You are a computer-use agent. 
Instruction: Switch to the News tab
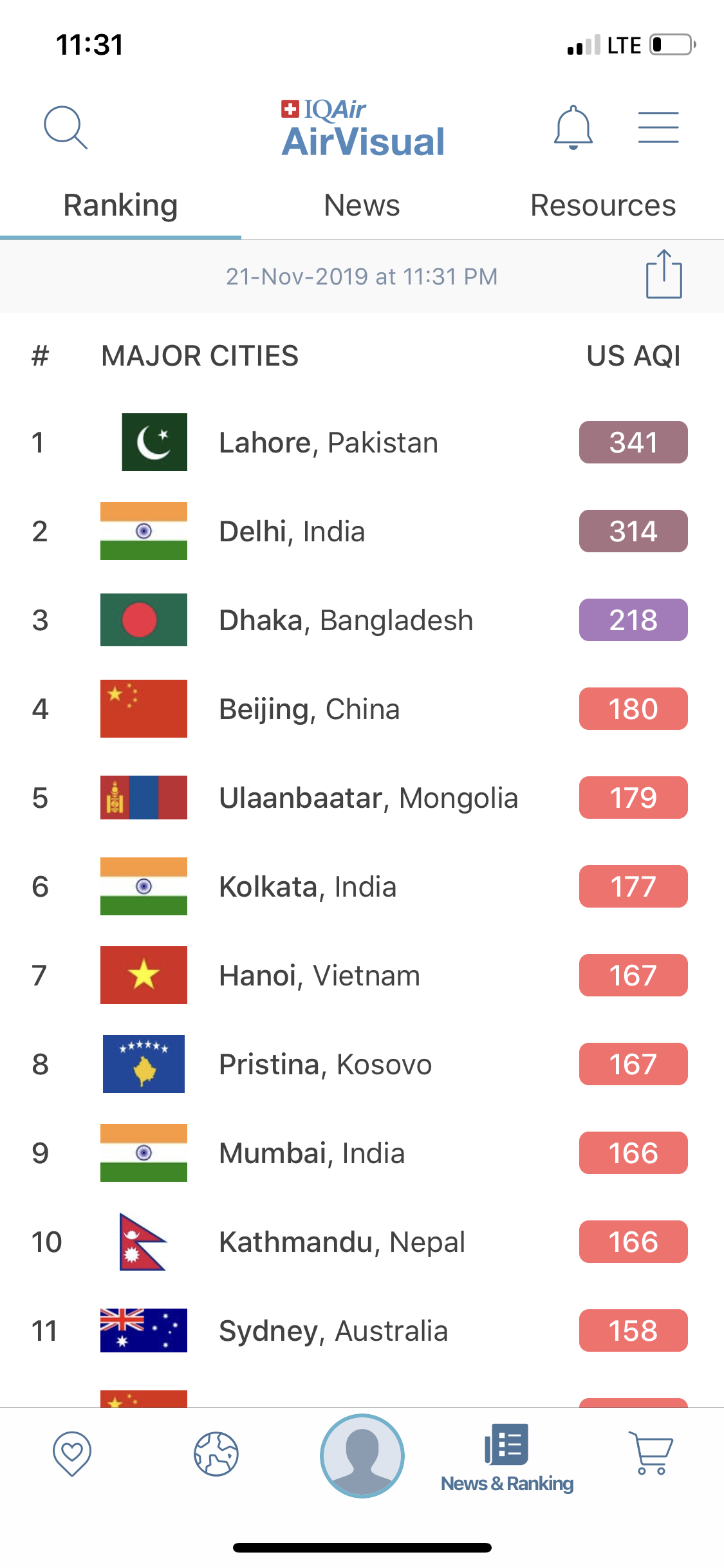(362, 206)
